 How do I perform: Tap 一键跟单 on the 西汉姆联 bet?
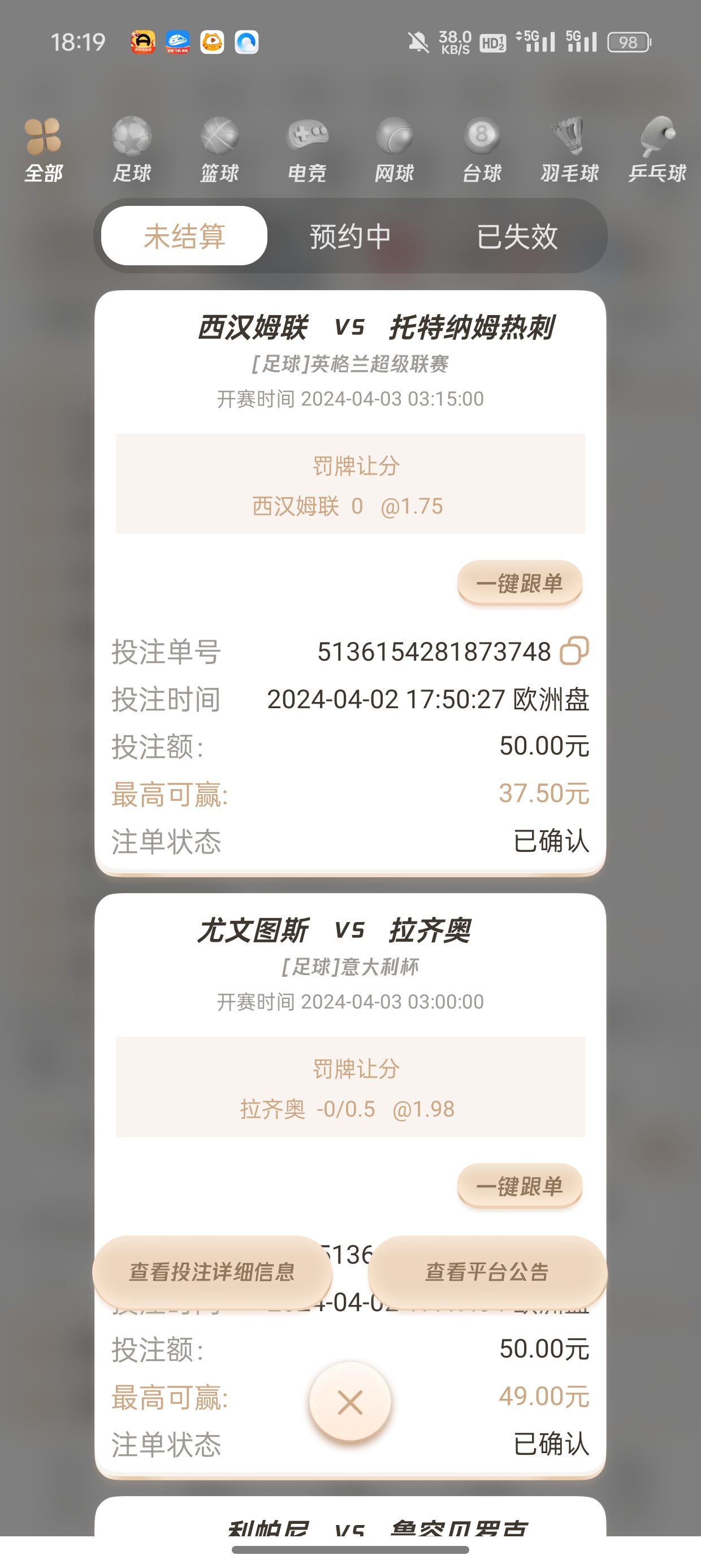click(x=520, y=583)
